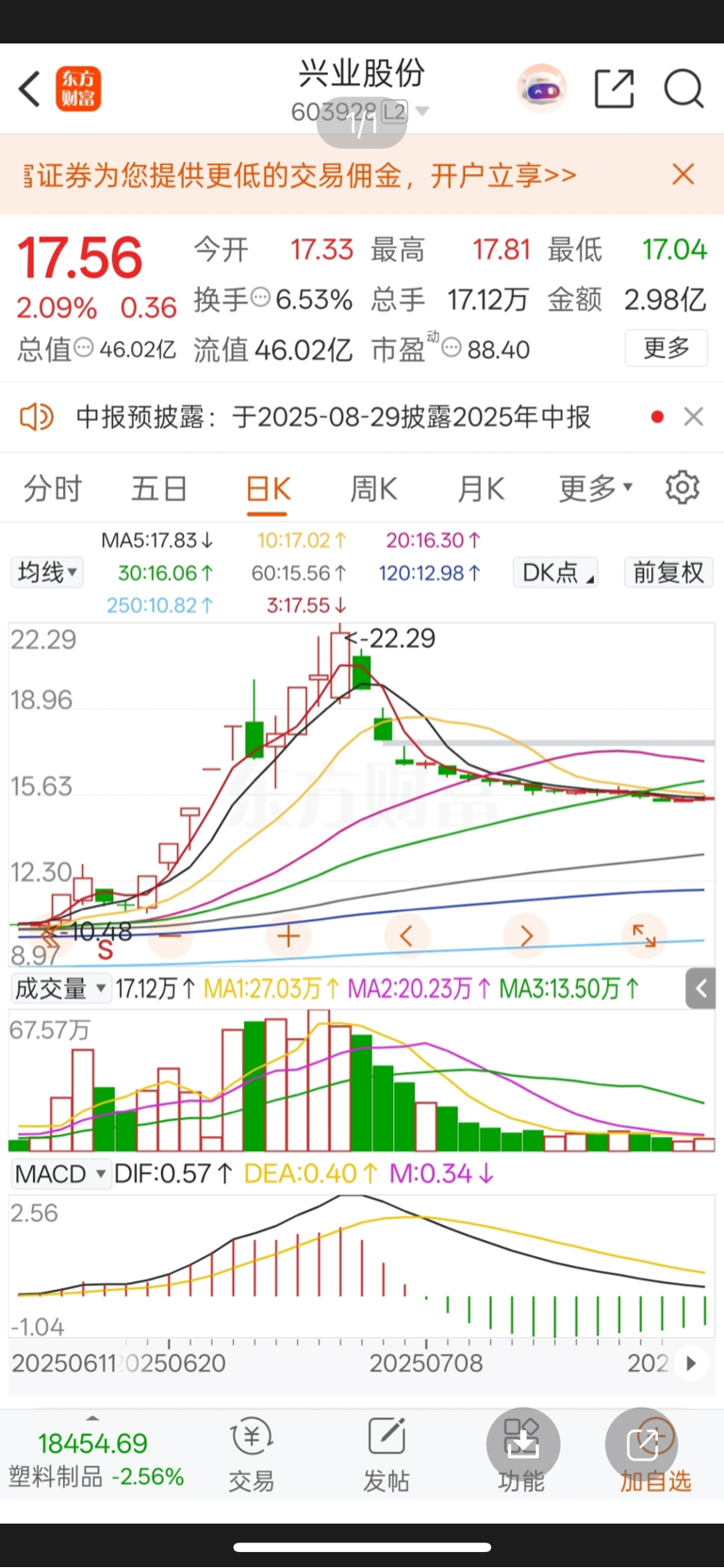Screen dimensions: 724x1568
Task: Open the share icon in header
Action: 614,90
